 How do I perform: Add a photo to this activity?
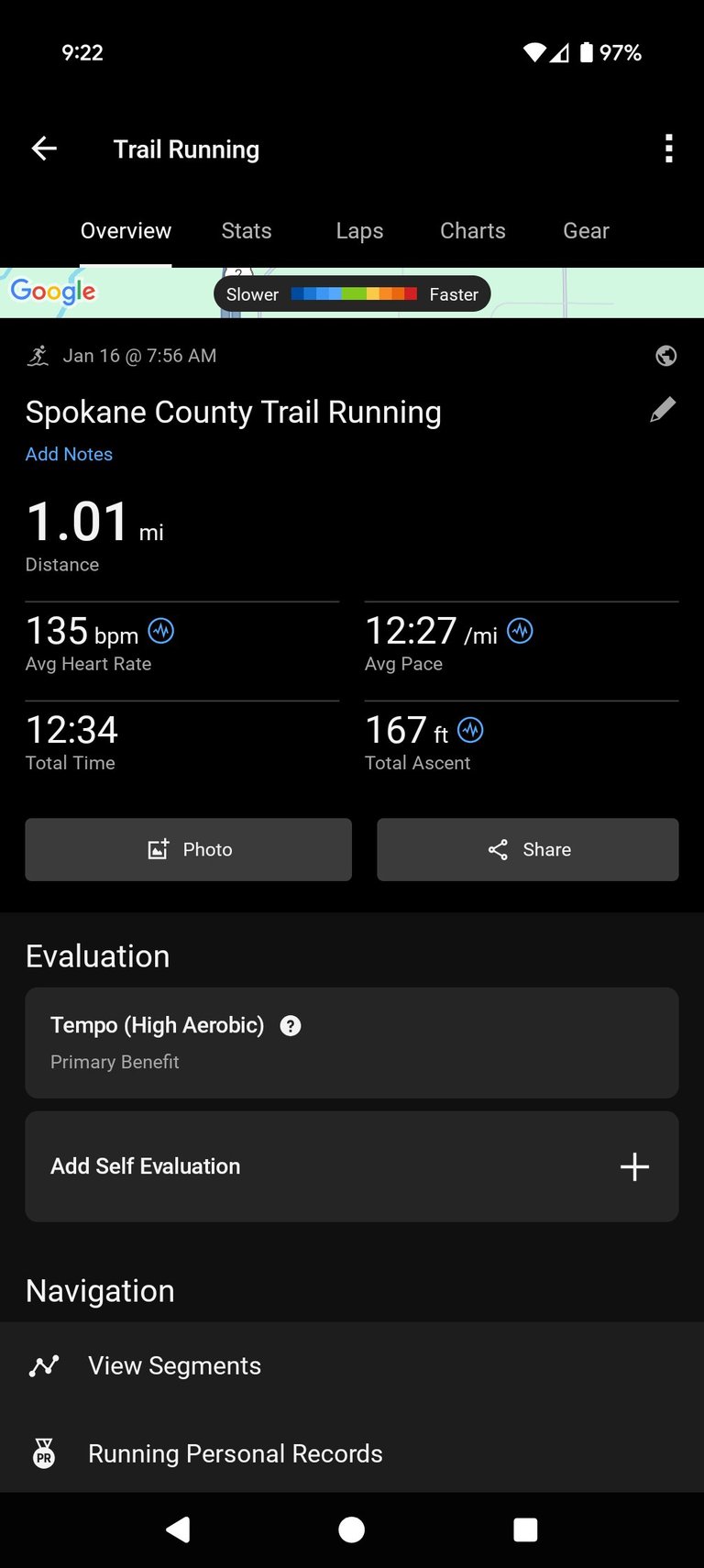tap(188, 850)
